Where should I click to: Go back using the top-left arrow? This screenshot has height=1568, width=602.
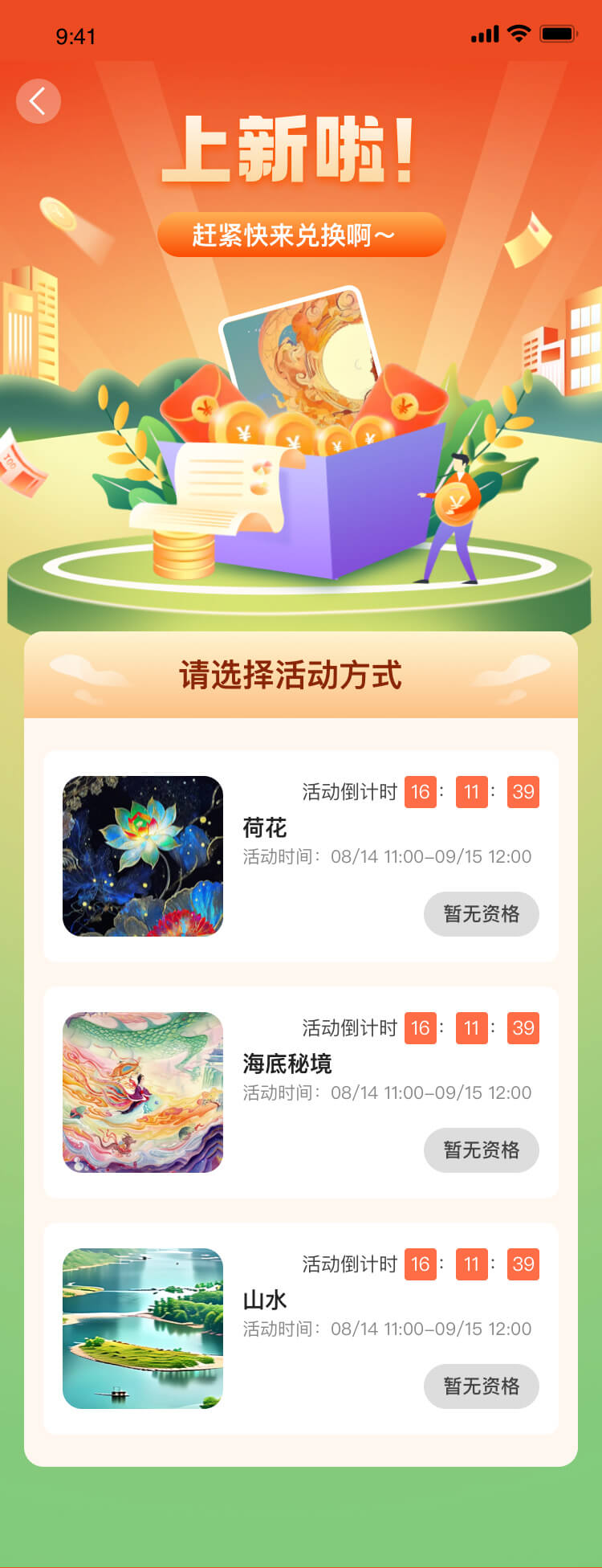coord(38,101)
